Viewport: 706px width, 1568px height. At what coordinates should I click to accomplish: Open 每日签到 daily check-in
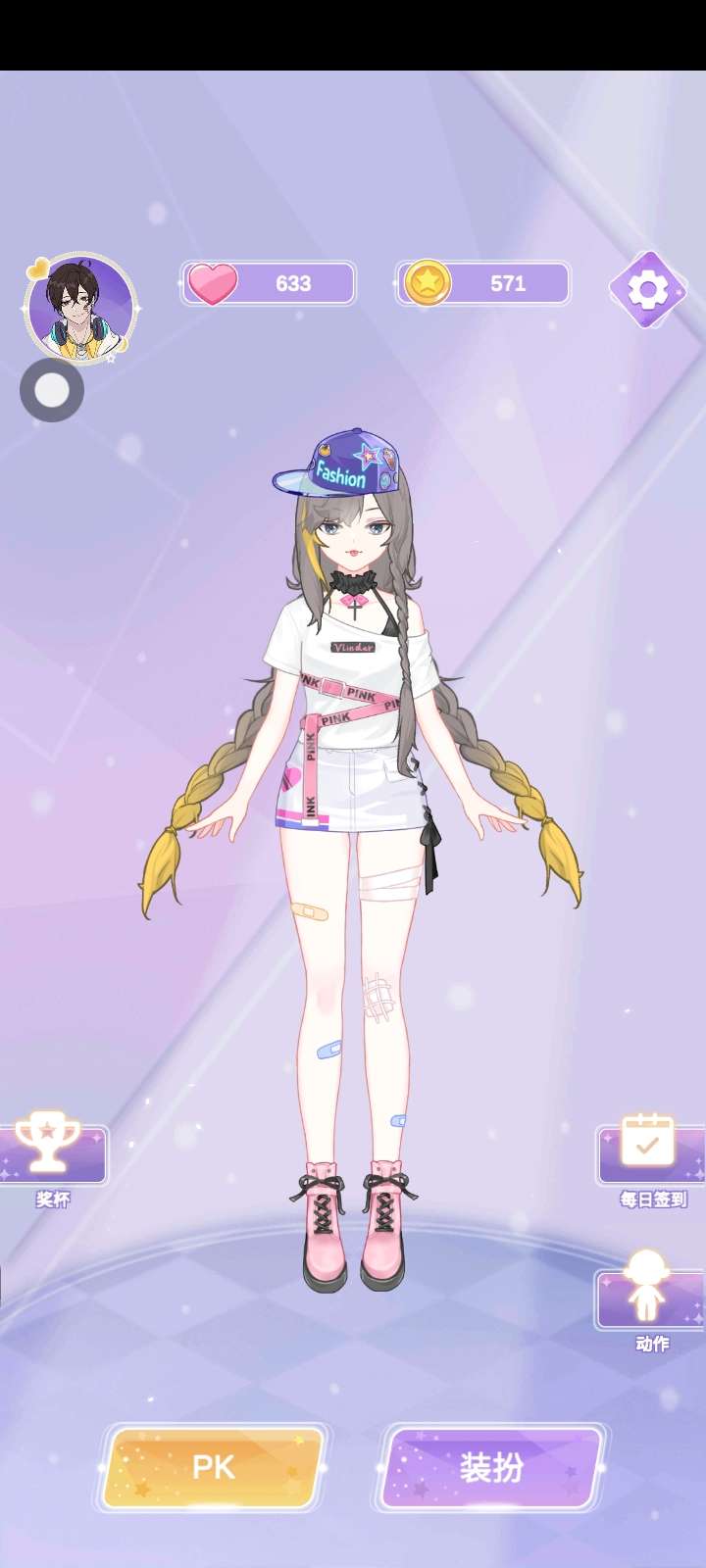(x=651, y=1159)
